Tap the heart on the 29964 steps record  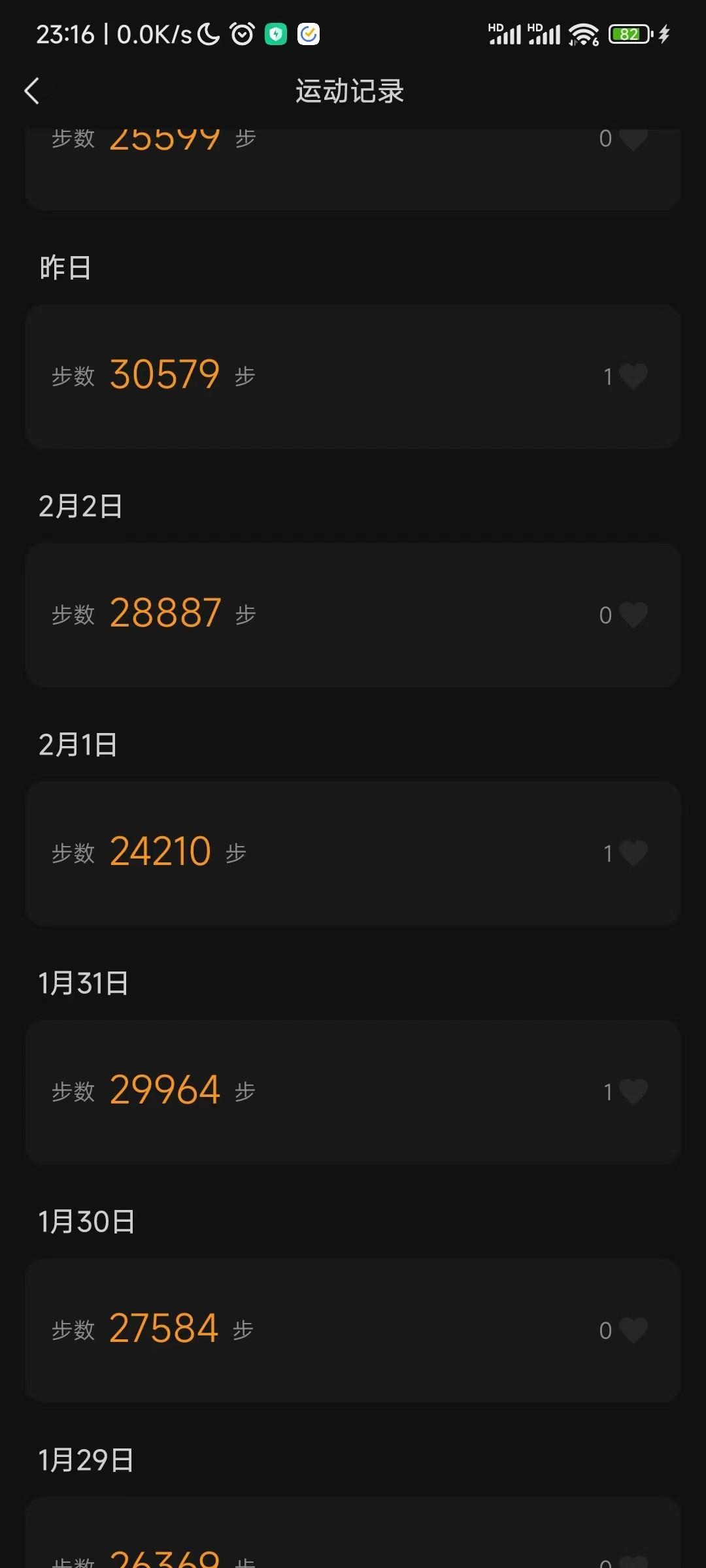[x=633, y=1092]
